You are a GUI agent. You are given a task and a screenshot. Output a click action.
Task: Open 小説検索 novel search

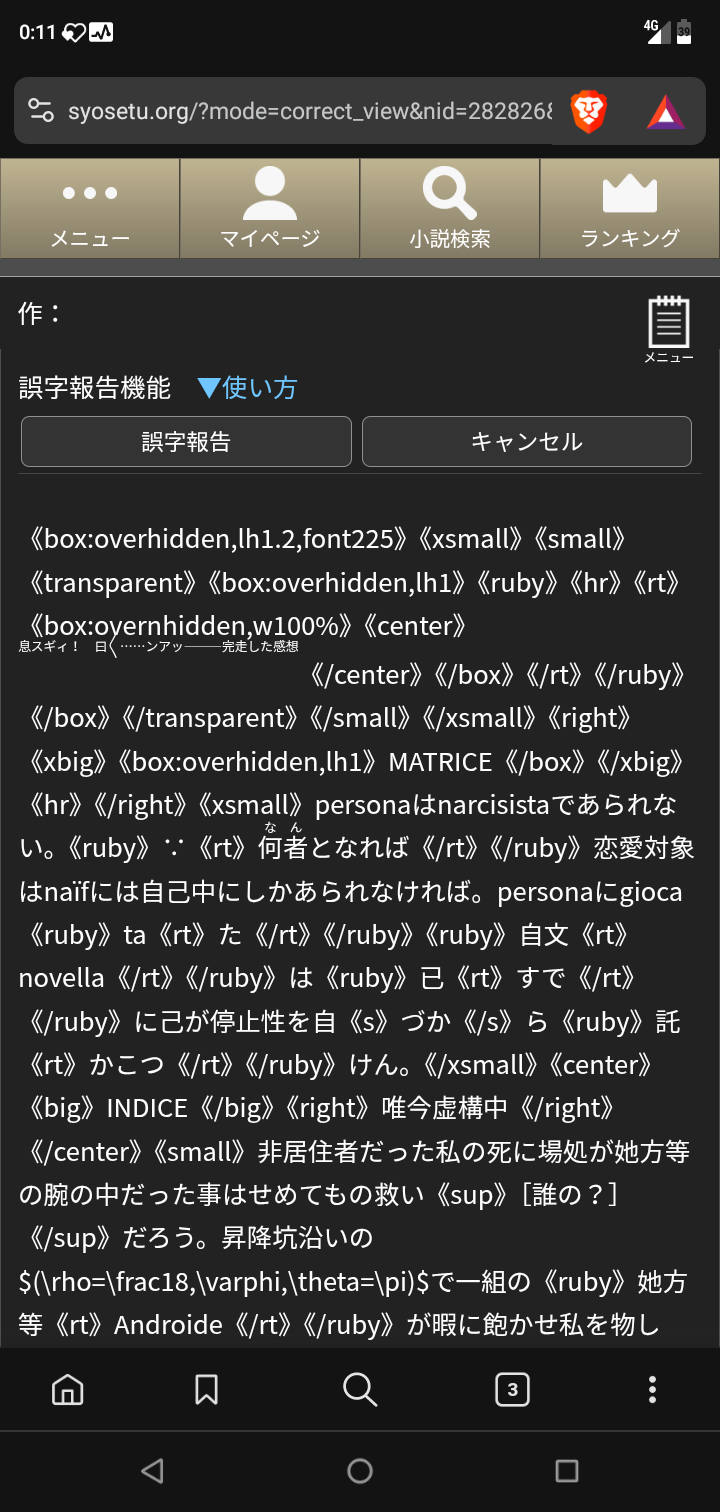coord(450,208)
